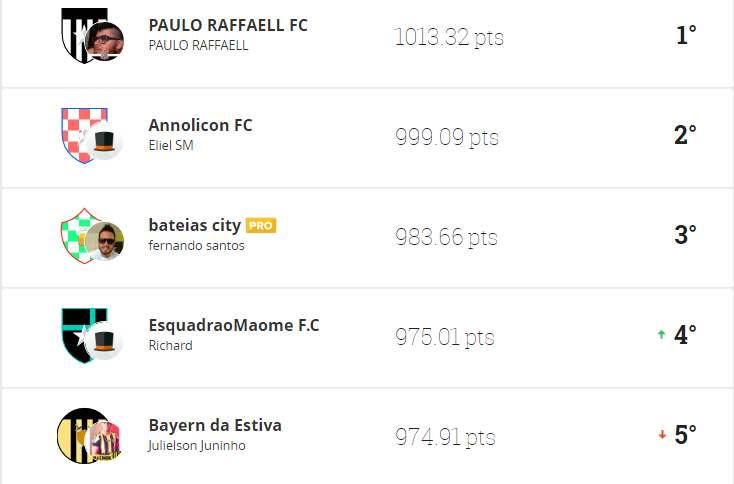The height and width of the screenshot is (484, 734).
Task: Open Annolicon FC team row
Action: click(200, 126)
